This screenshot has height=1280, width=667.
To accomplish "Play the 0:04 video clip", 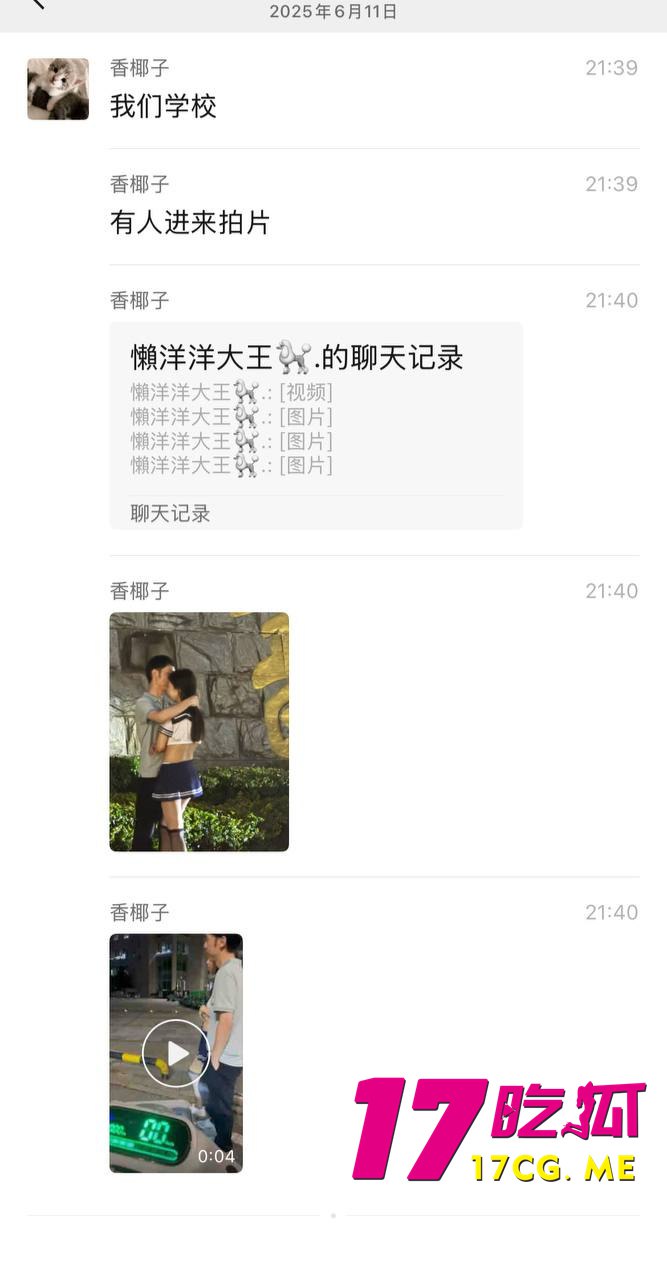I will coord(176,1053).
